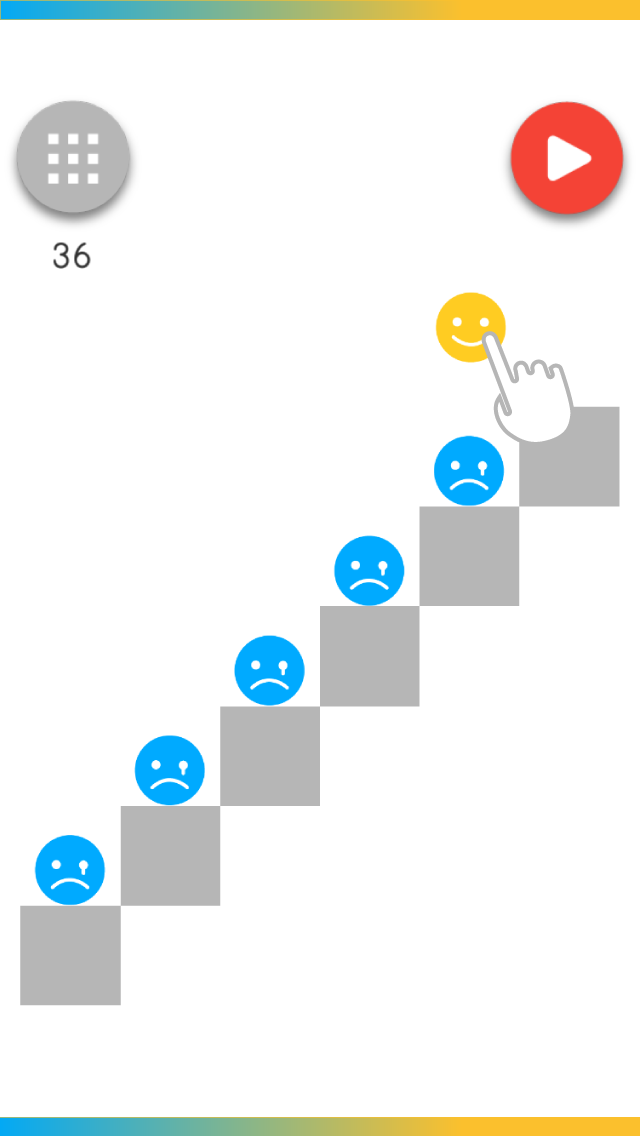
Task: Start the level with the red play button
Action: pos(567,158)
